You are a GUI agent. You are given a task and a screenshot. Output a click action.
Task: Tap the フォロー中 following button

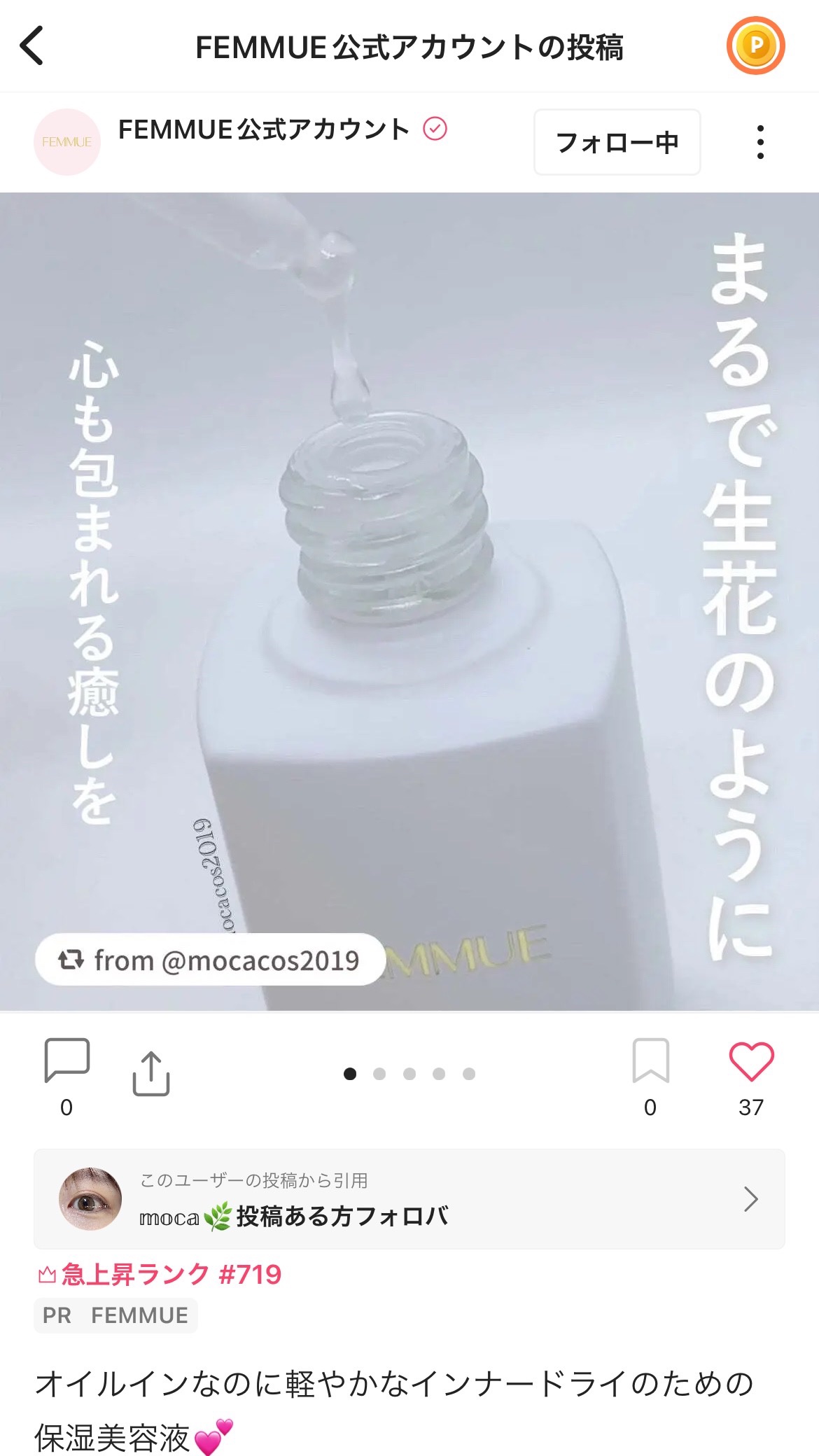click(x=617, y=142)
